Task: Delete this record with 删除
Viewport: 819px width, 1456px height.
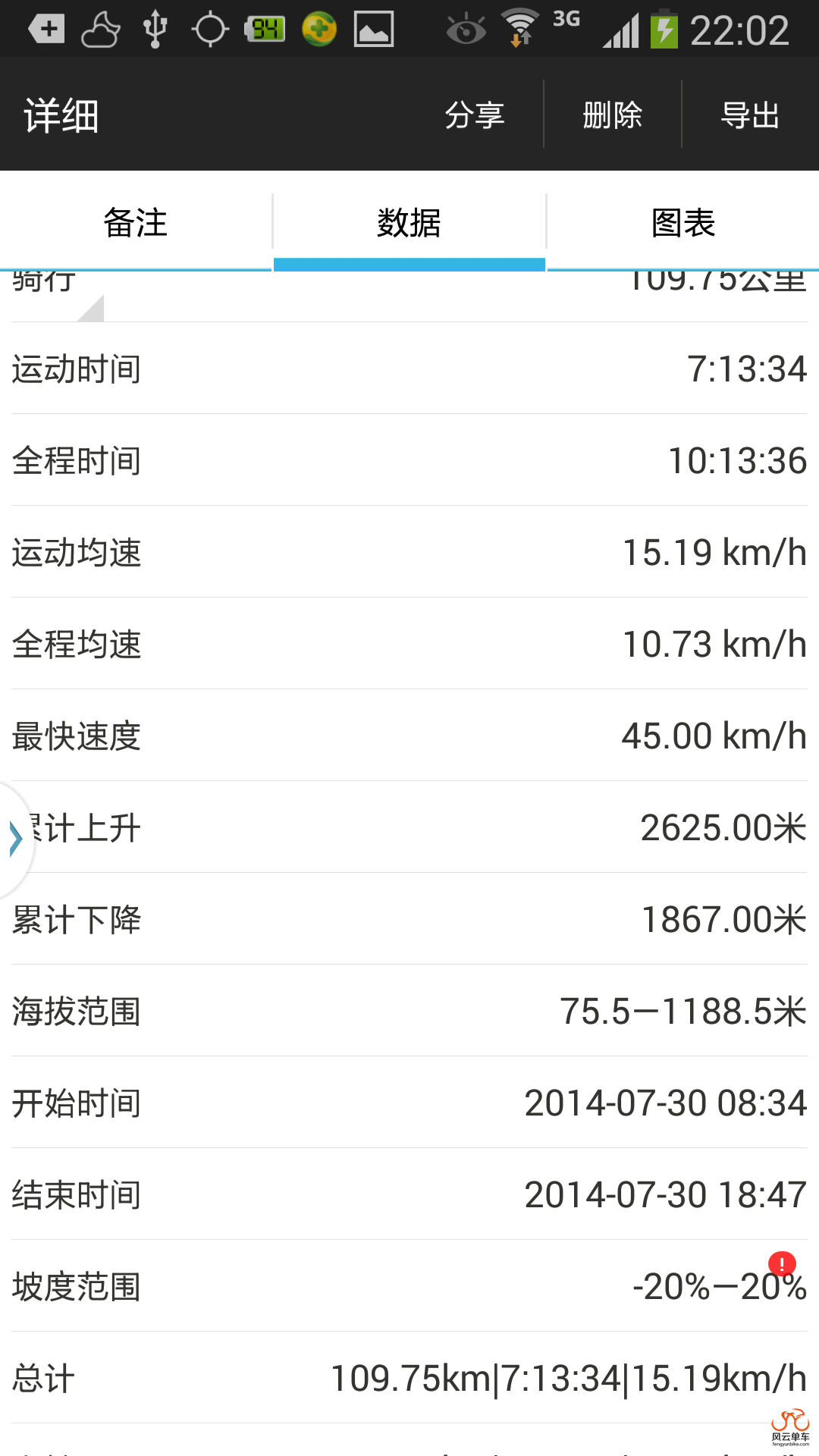Action: 613,115
